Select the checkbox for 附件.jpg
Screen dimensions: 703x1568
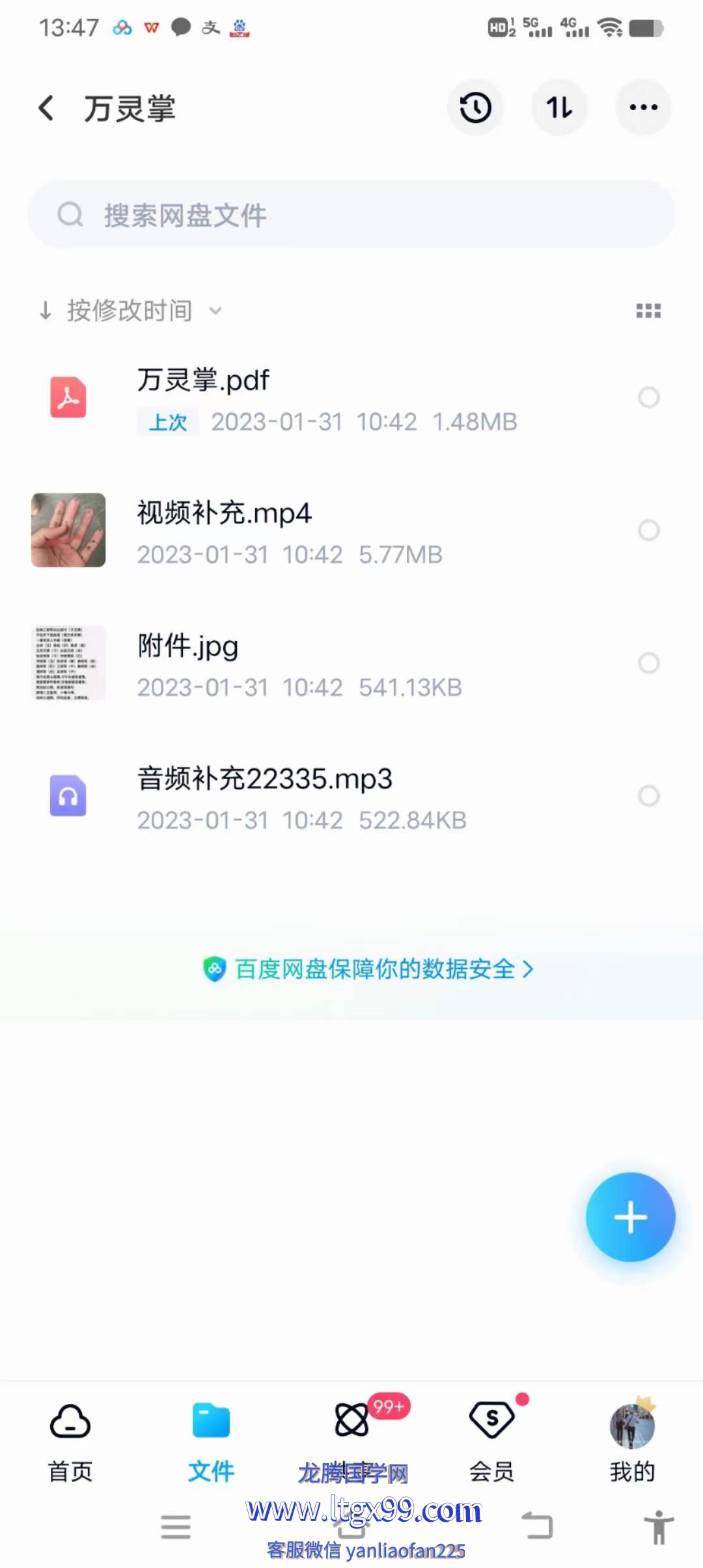click(x=649, y=663)
